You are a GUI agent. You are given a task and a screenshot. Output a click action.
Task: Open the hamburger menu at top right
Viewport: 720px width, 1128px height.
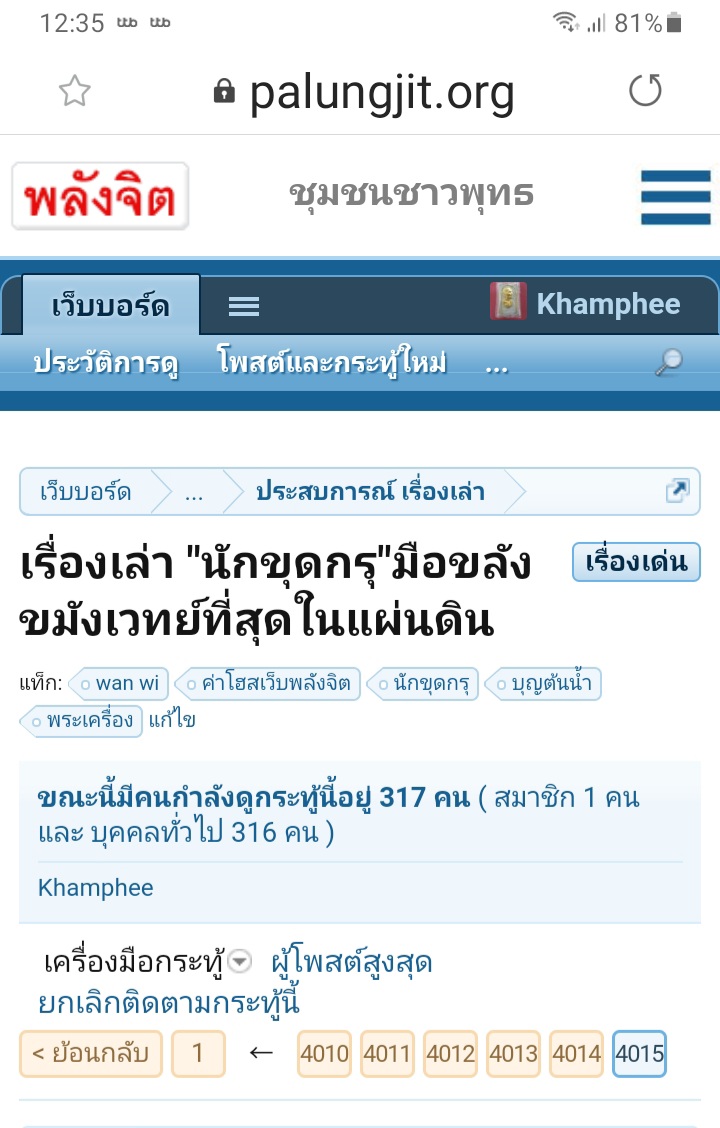click(675, 197)
